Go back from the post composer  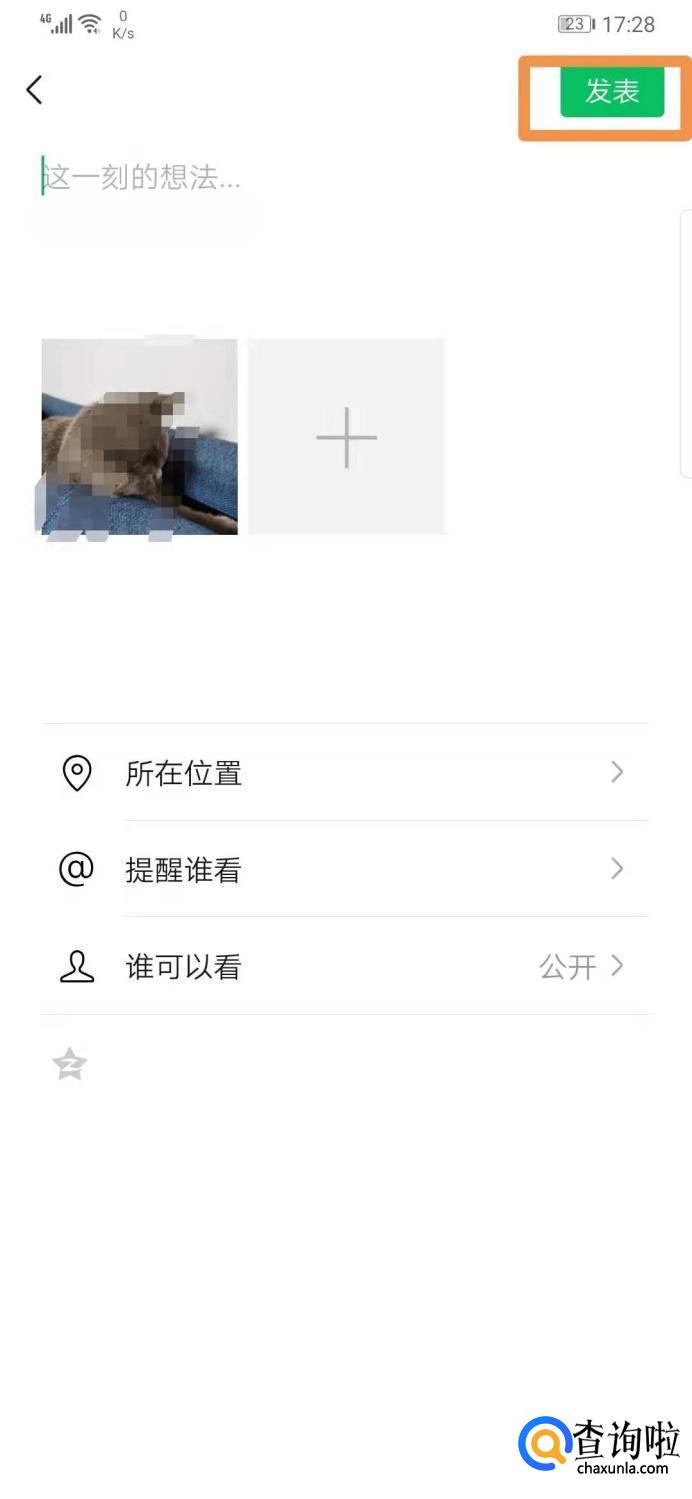[x=34, y=90]
